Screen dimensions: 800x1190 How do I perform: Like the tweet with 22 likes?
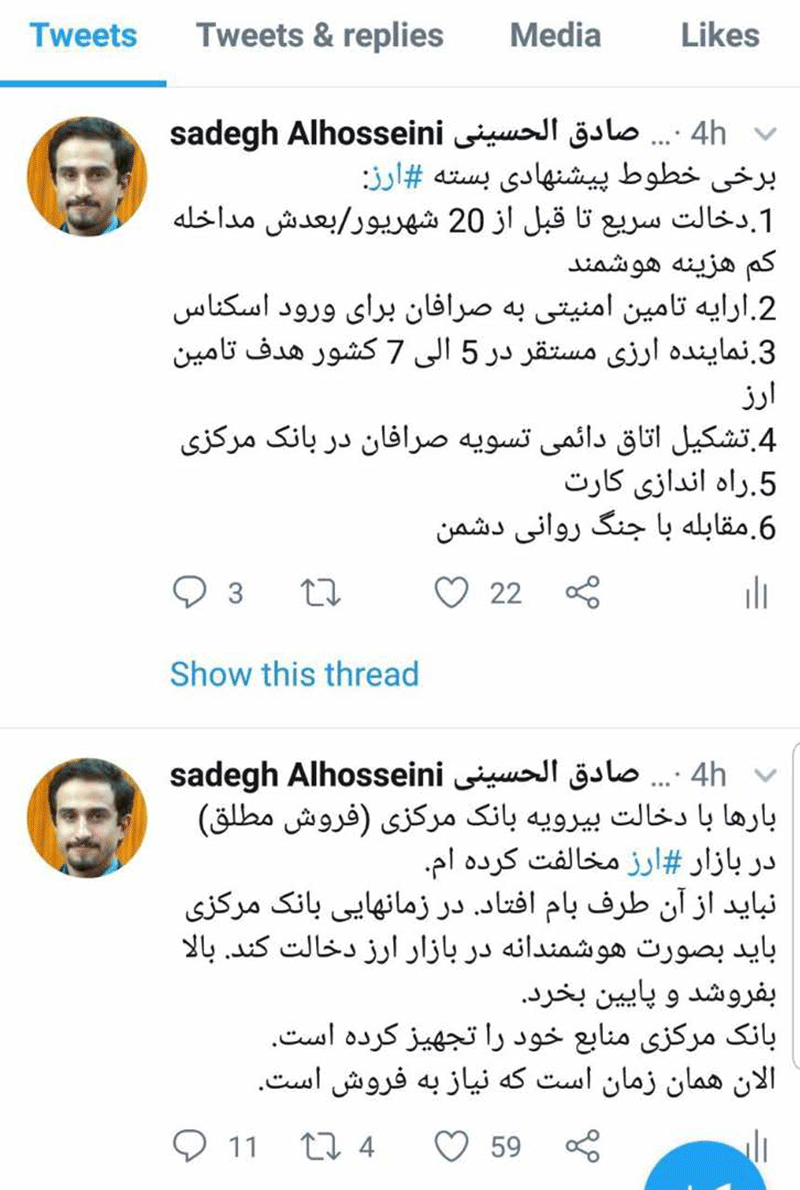[x=455, y=594]
